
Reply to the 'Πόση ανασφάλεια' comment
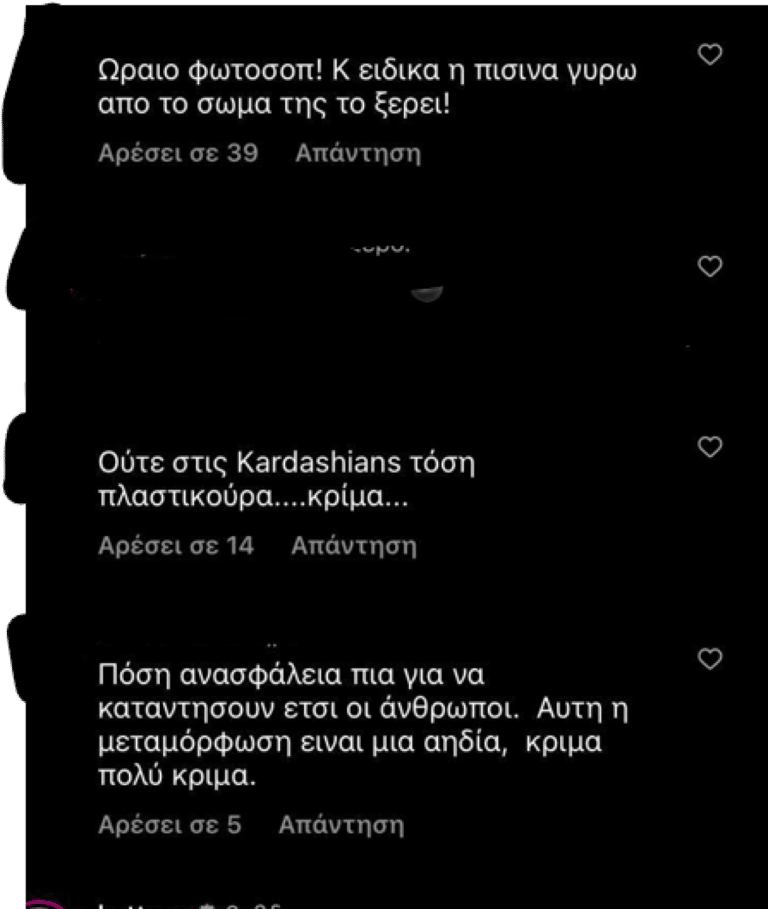[341, 825]
